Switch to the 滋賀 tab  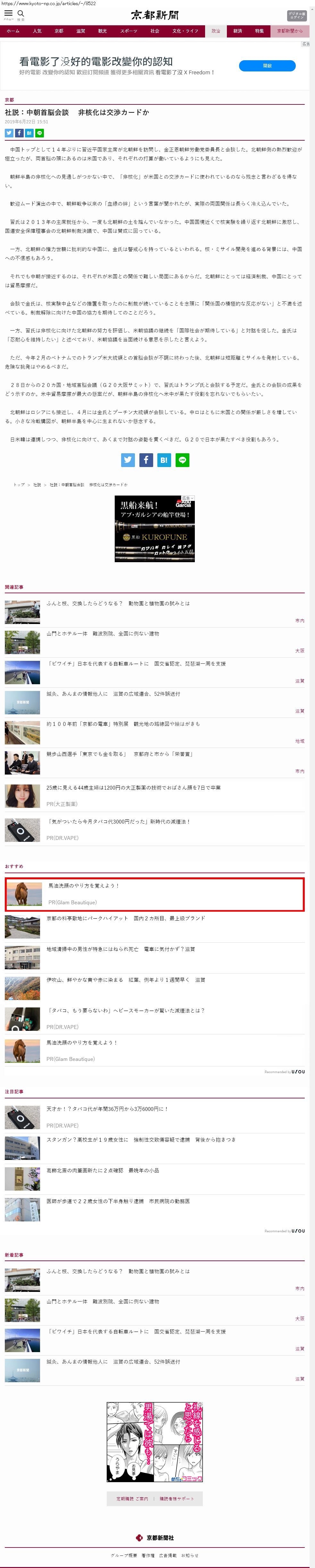(x=80, y=31)
